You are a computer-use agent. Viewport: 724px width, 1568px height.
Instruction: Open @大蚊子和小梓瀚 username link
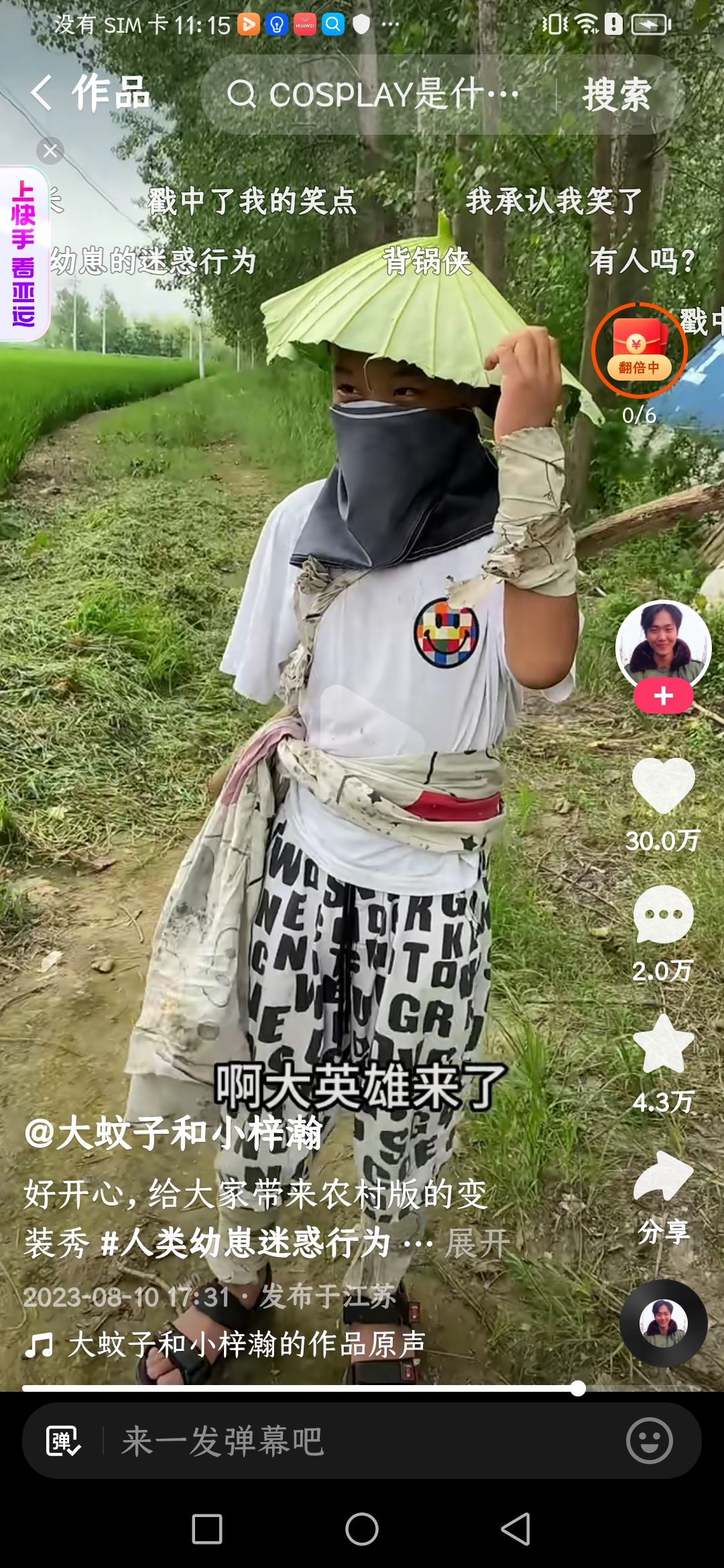(x=173, y=1134)
